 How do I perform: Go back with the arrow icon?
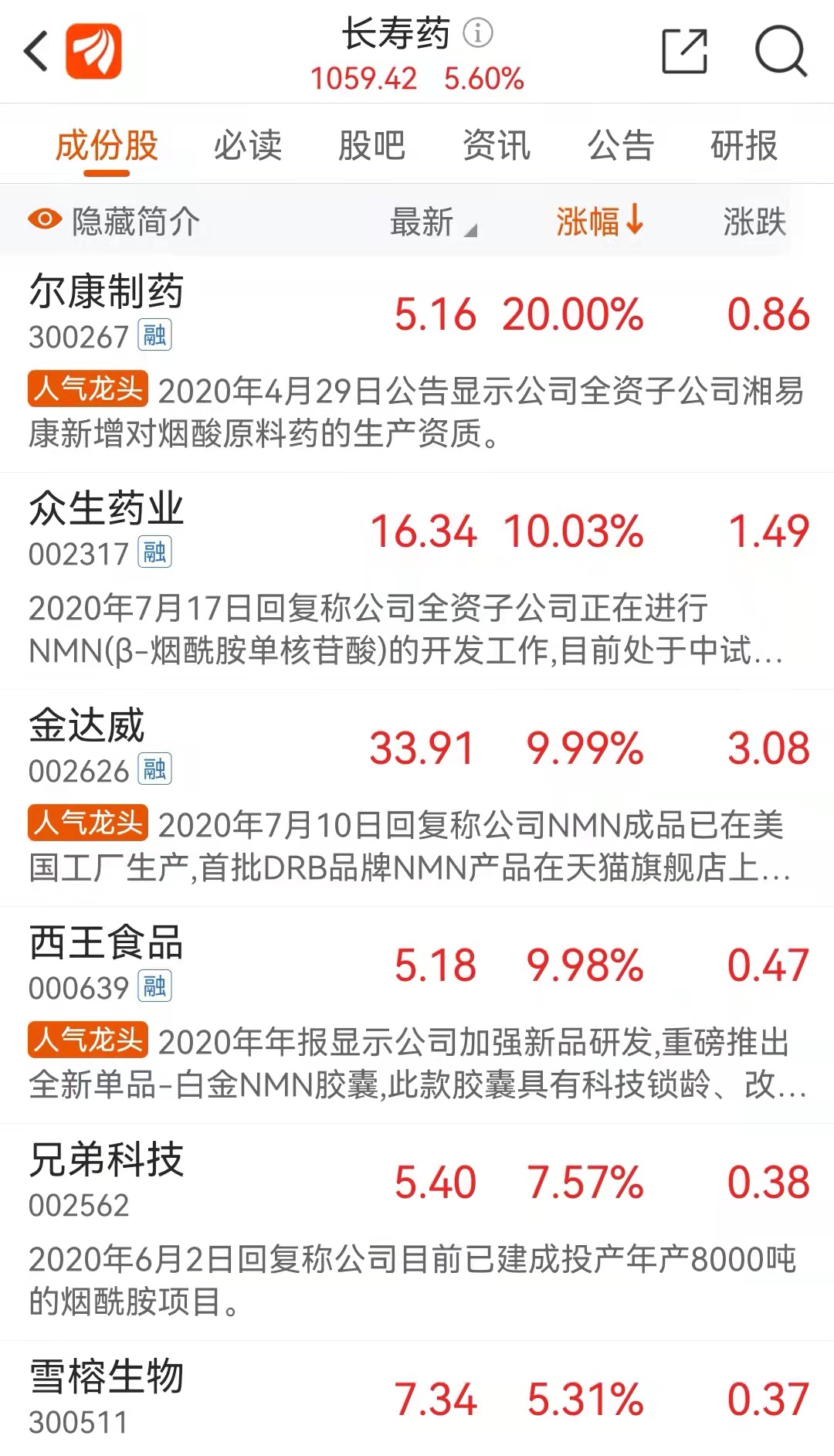(x=36, y=52)
